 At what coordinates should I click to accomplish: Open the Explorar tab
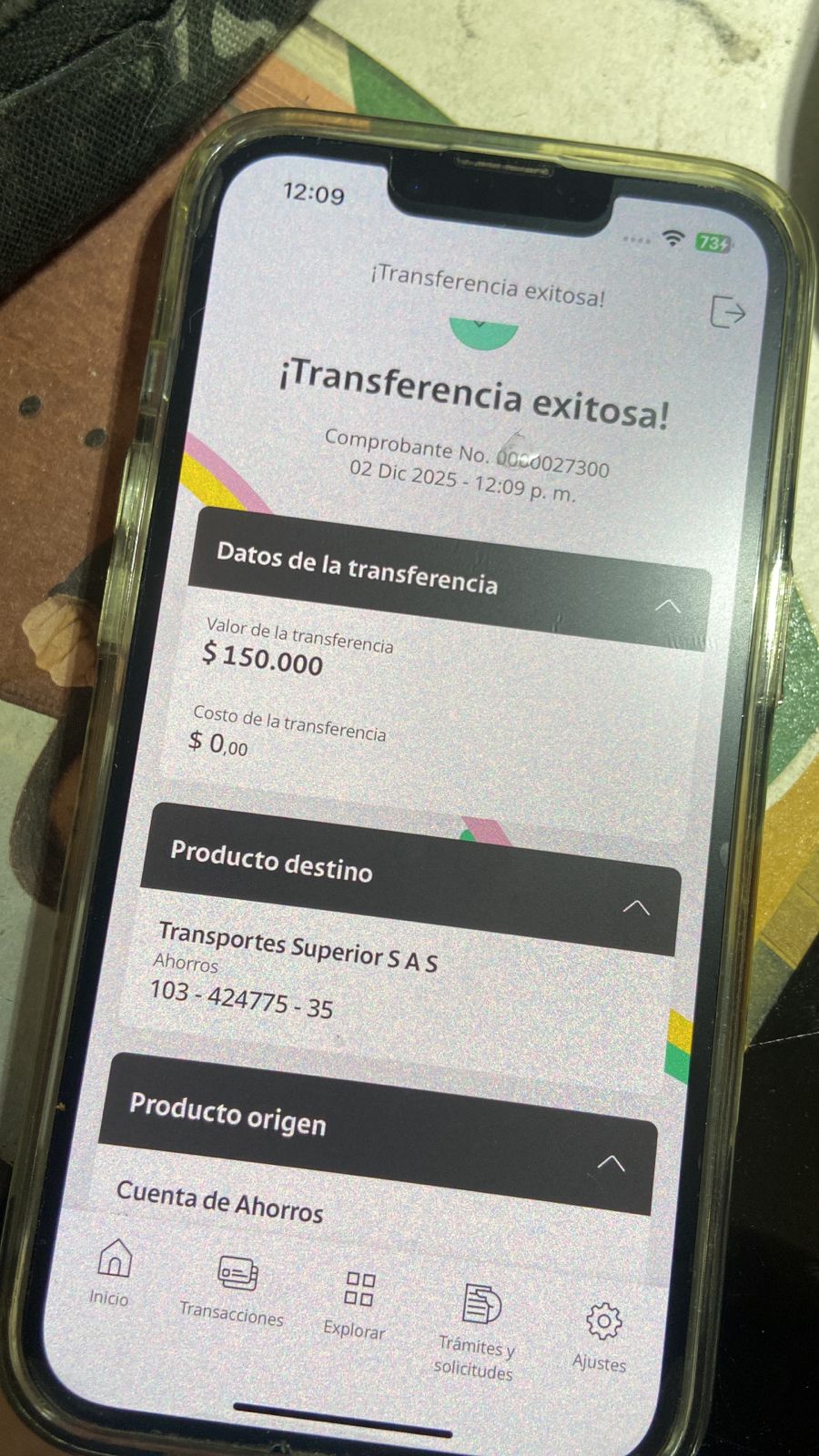[x=358, y=1304]
